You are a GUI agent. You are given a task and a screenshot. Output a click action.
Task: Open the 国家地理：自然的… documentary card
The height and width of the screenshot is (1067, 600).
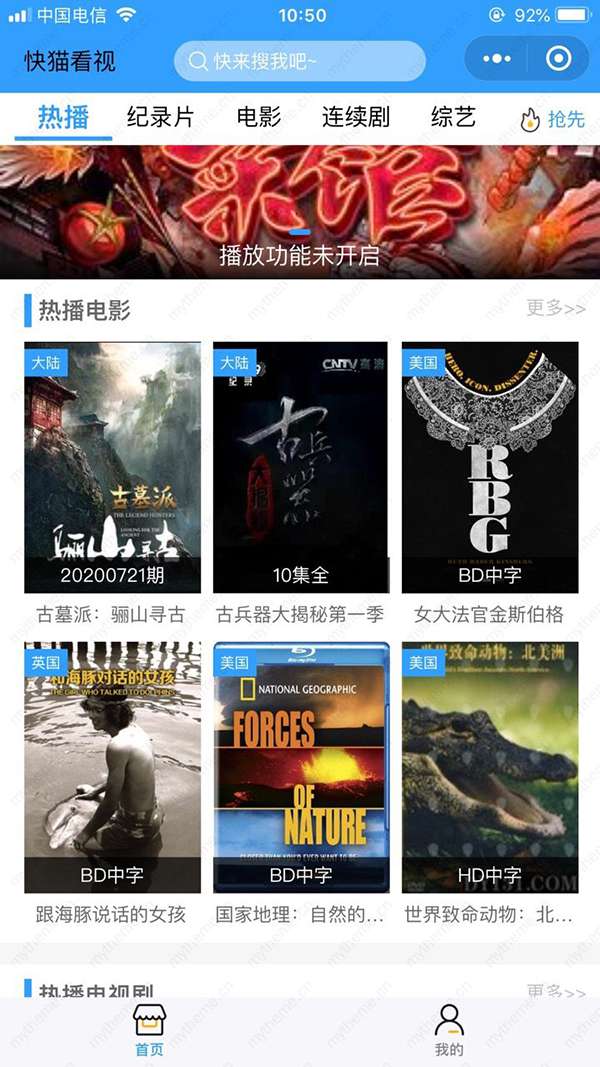tap(300, 767)
